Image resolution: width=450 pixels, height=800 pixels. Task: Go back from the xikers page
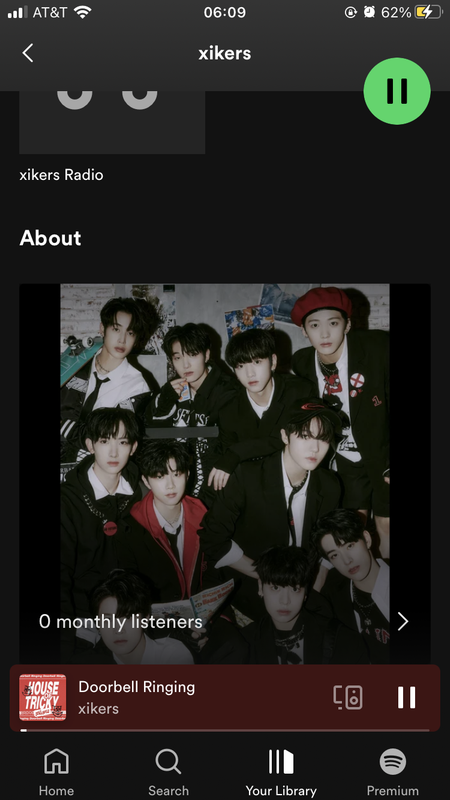[x=28, y=53]
